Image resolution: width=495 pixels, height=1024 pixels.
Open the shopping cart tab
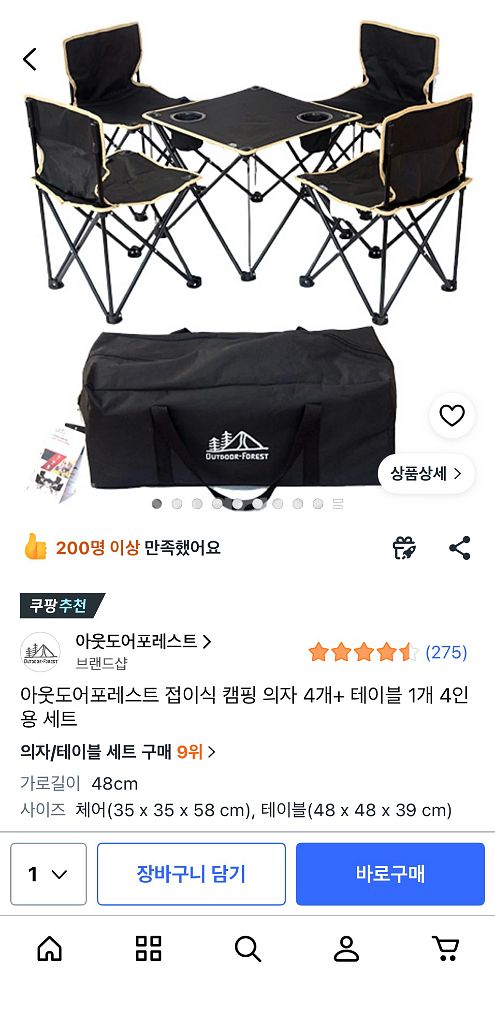coord(445,948)
